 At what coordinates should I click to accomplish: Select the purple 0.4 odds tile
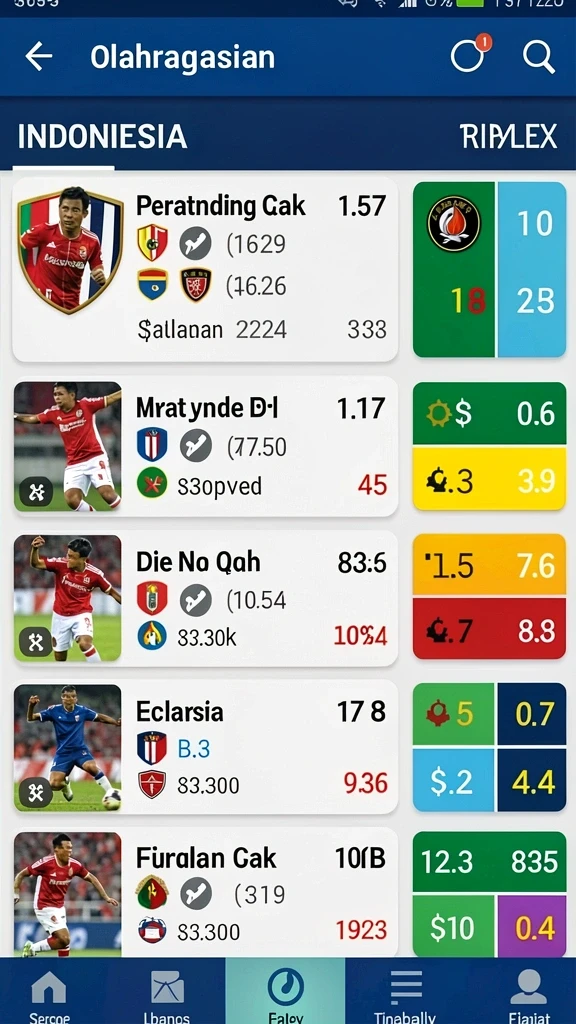point(532,927)
